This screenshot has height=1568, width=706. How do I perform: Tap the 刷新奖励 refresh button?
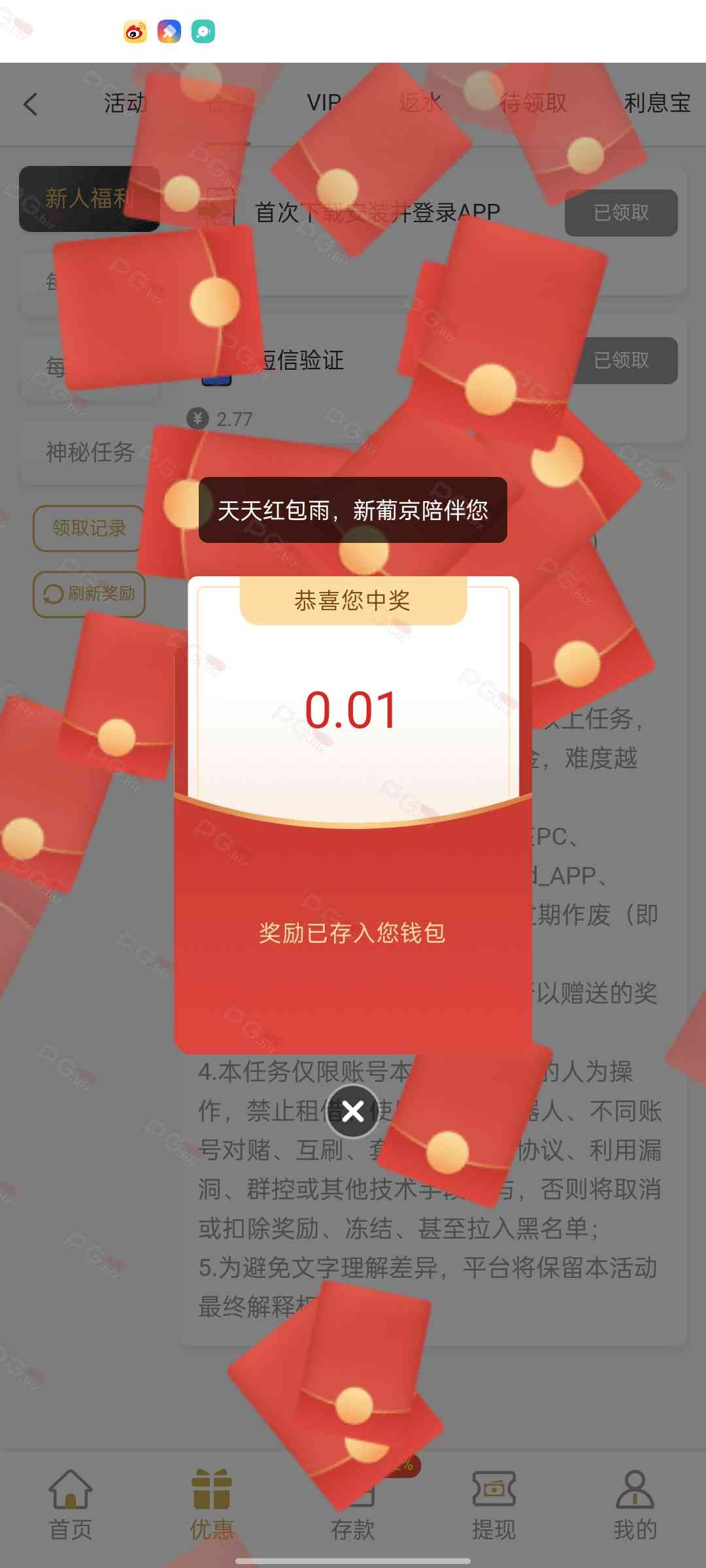pos(89,594)
